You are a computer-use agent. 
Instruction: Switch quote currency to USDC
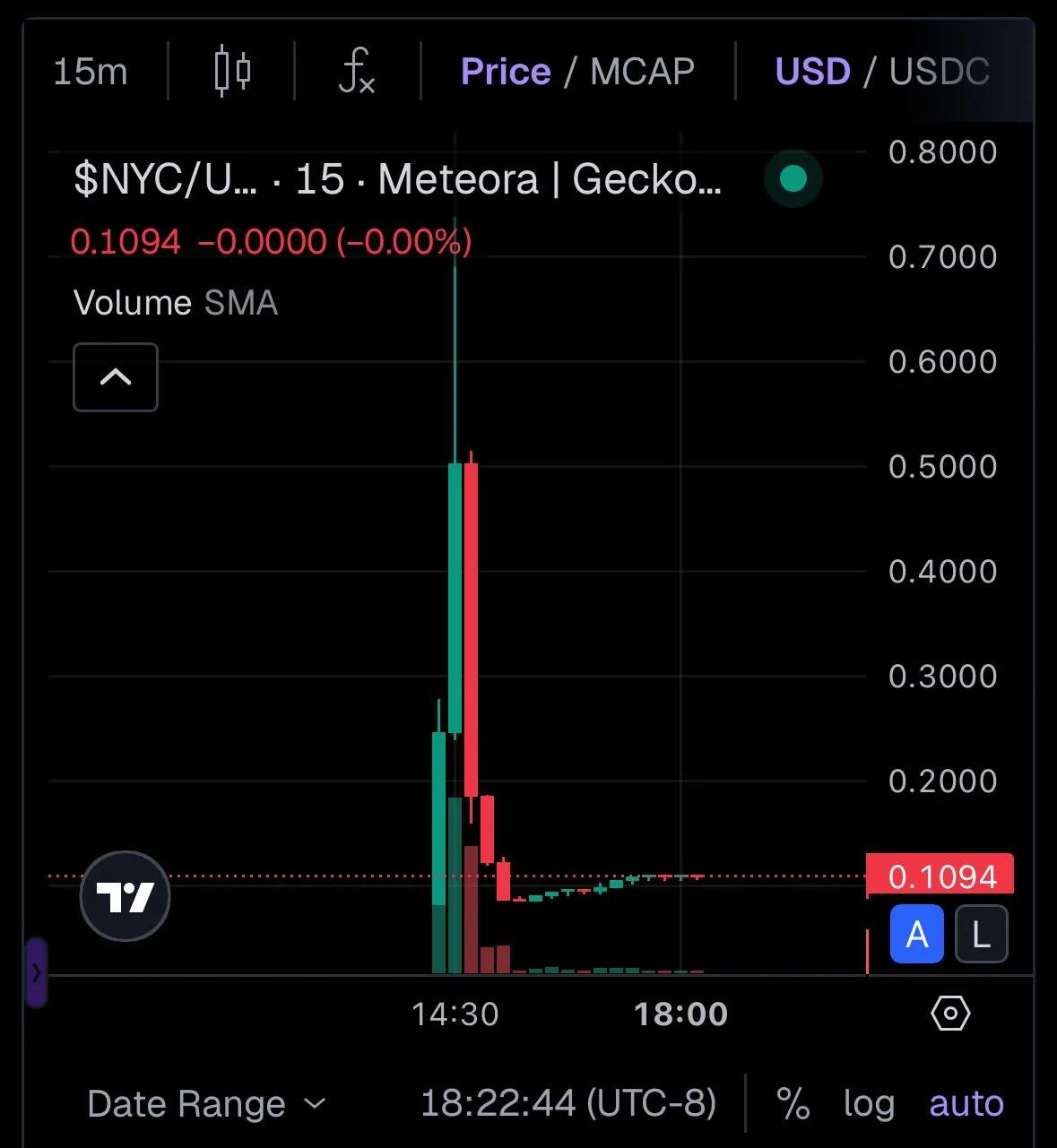(939, 71)
